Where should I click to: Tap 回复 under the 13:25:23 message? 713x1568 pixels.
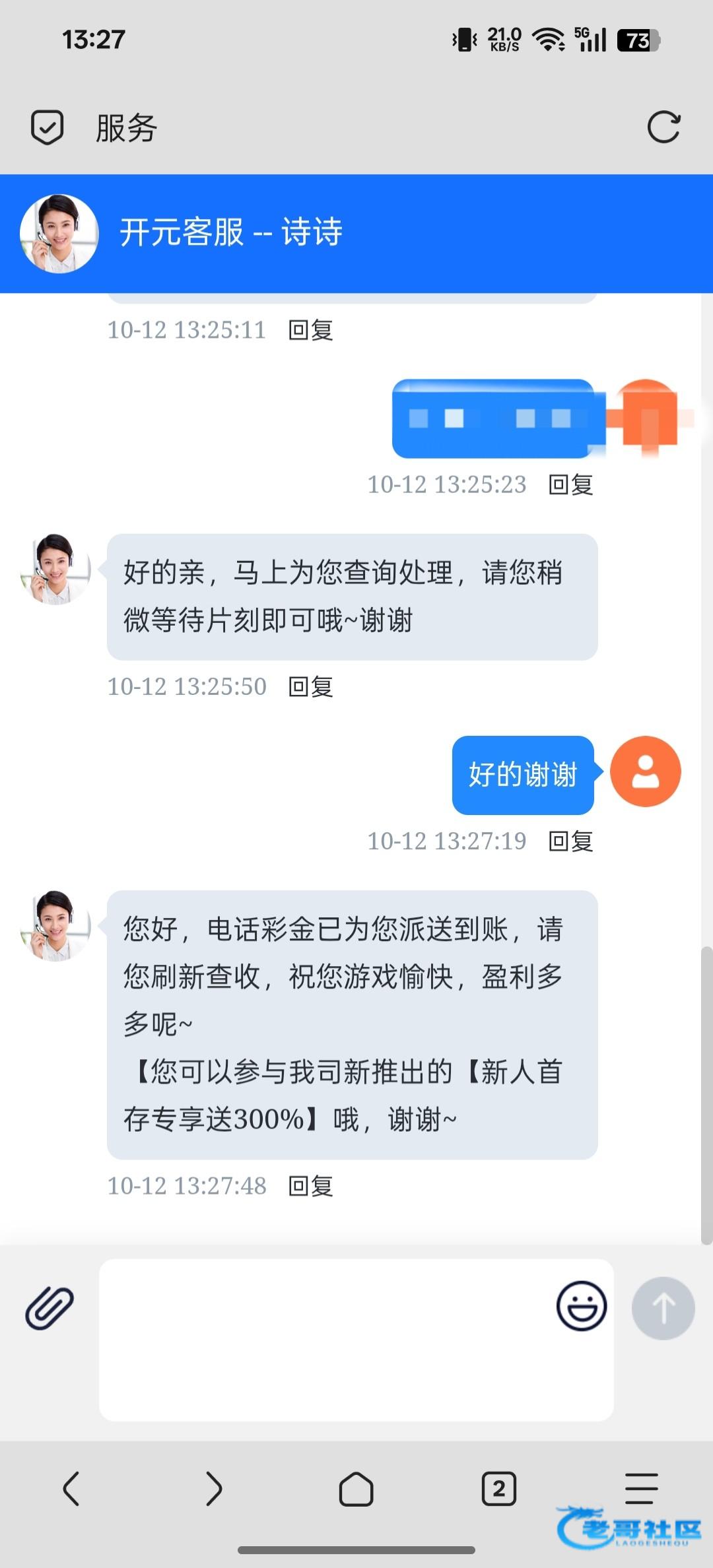point(571,484)
